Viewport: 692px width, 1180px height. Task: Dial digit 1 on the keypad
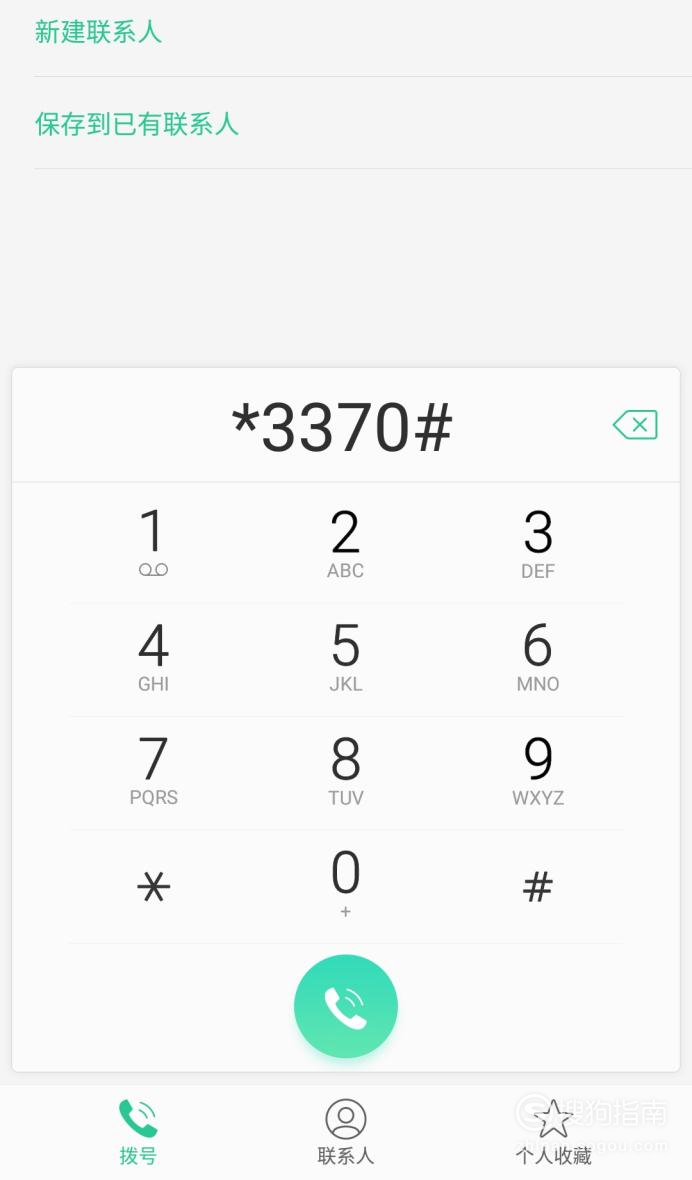click(x=153, y=544)
